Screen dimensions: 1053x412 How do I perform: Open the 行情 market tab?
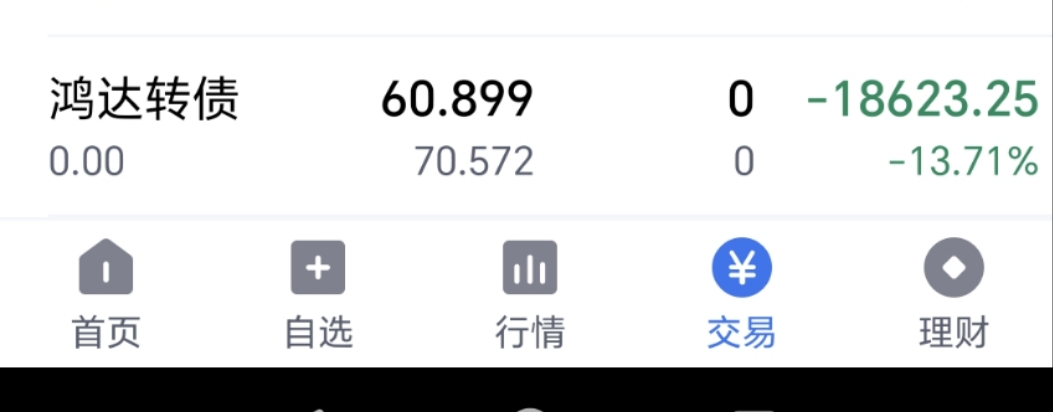click(529, 297)
